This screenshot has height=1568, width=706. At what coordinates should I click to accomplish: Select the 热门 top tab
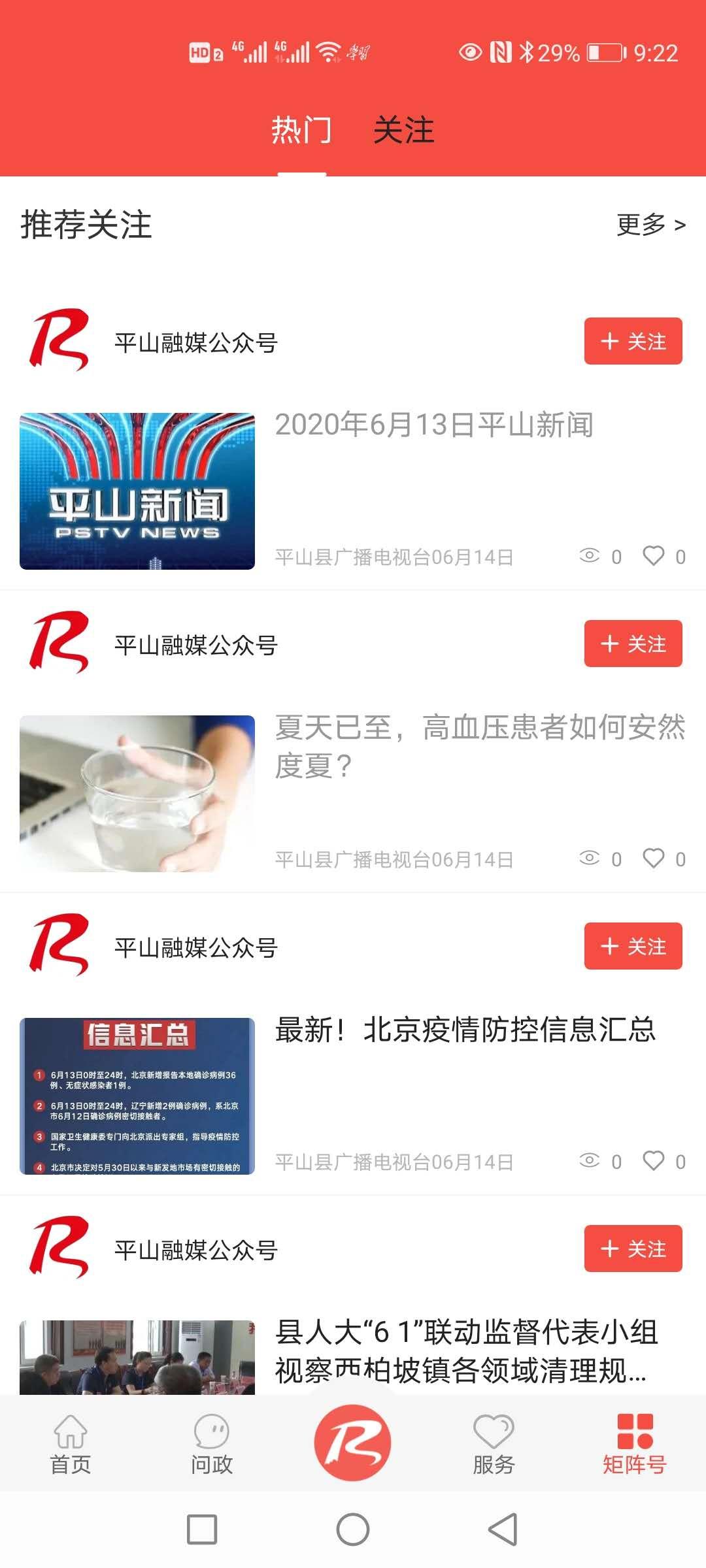[x=301, y=130]
